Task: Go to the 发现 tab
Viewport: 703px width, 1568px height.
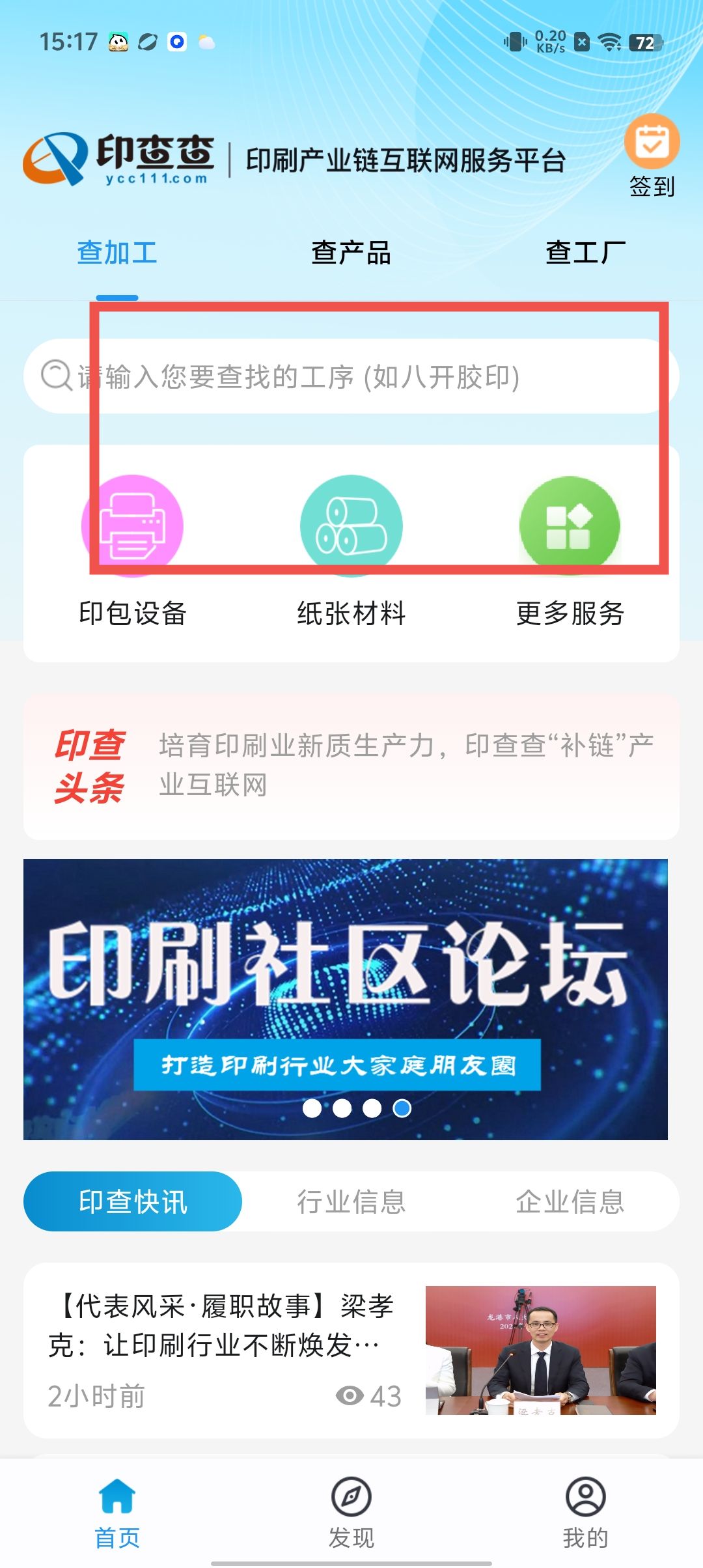Action: pyautogui.click(x=351, y=1512)
